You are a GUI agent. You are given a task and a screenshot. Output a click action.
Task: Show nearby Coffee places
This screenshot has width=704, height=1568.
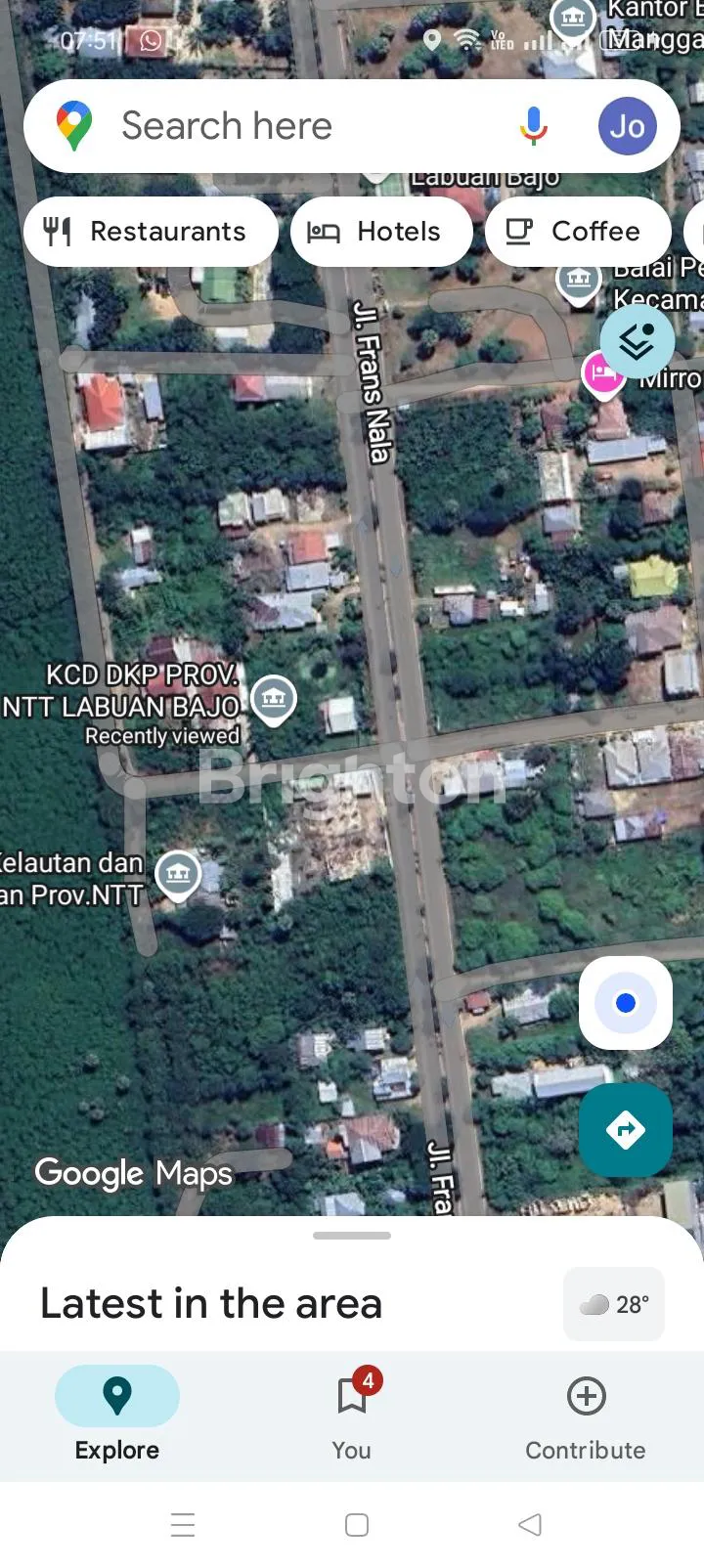pyautogui.click(x=577, y=232)
